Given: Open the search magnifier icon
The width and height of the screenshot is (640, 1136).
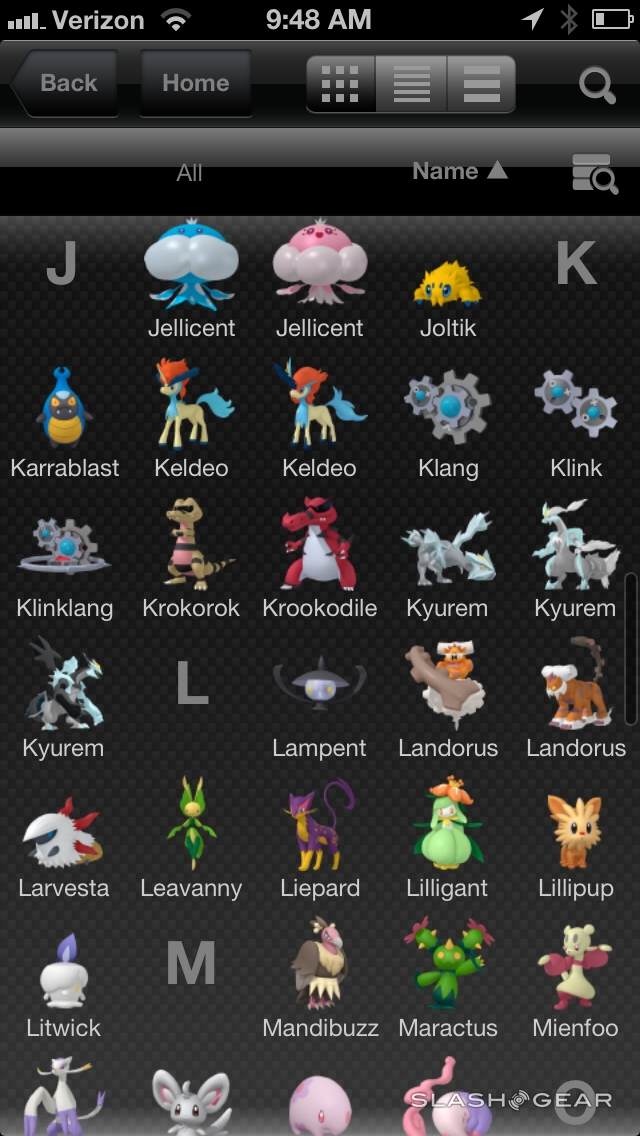Looking at the screenshot, I should 597,85.
